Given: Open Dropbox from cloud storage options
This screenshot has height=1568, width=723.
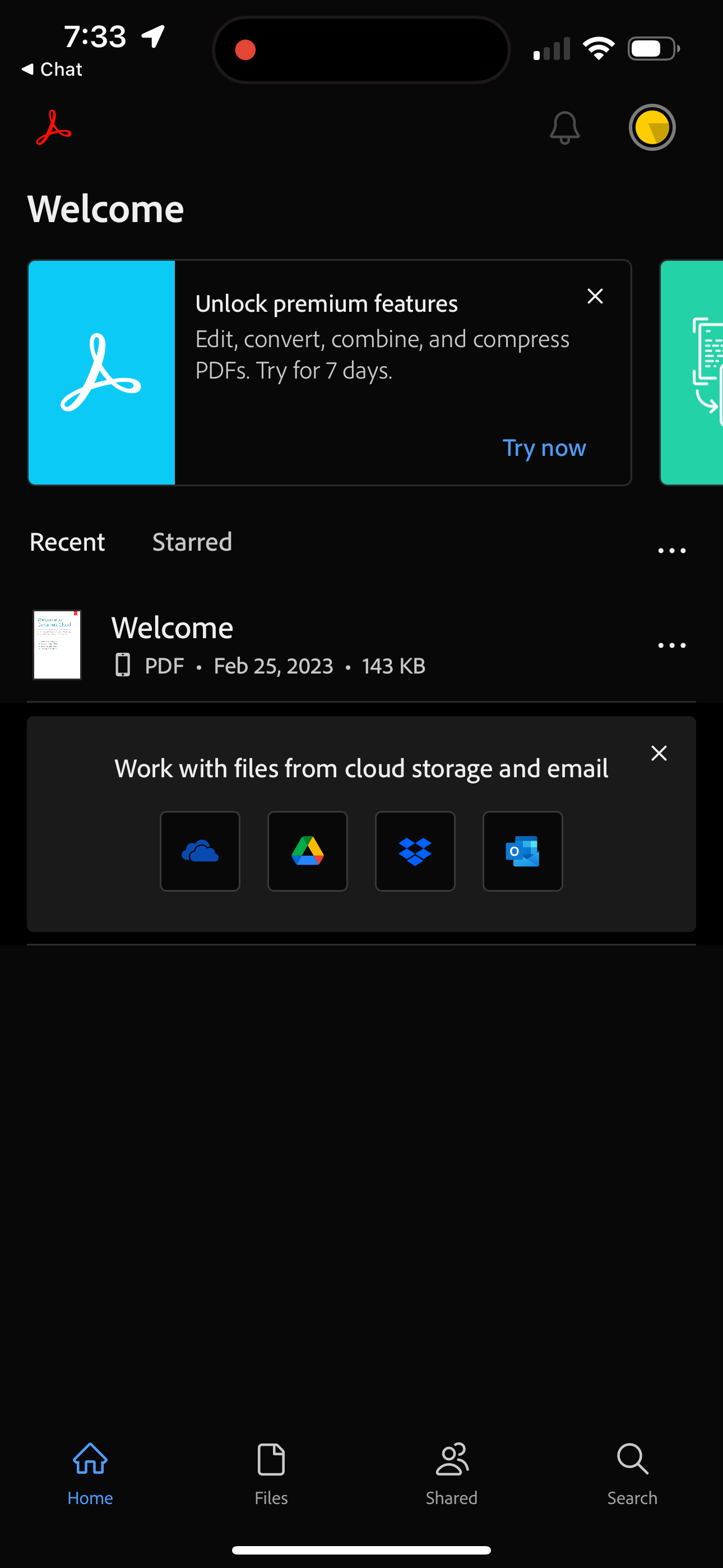Looking at the screenshot, I should pos(414,851).
